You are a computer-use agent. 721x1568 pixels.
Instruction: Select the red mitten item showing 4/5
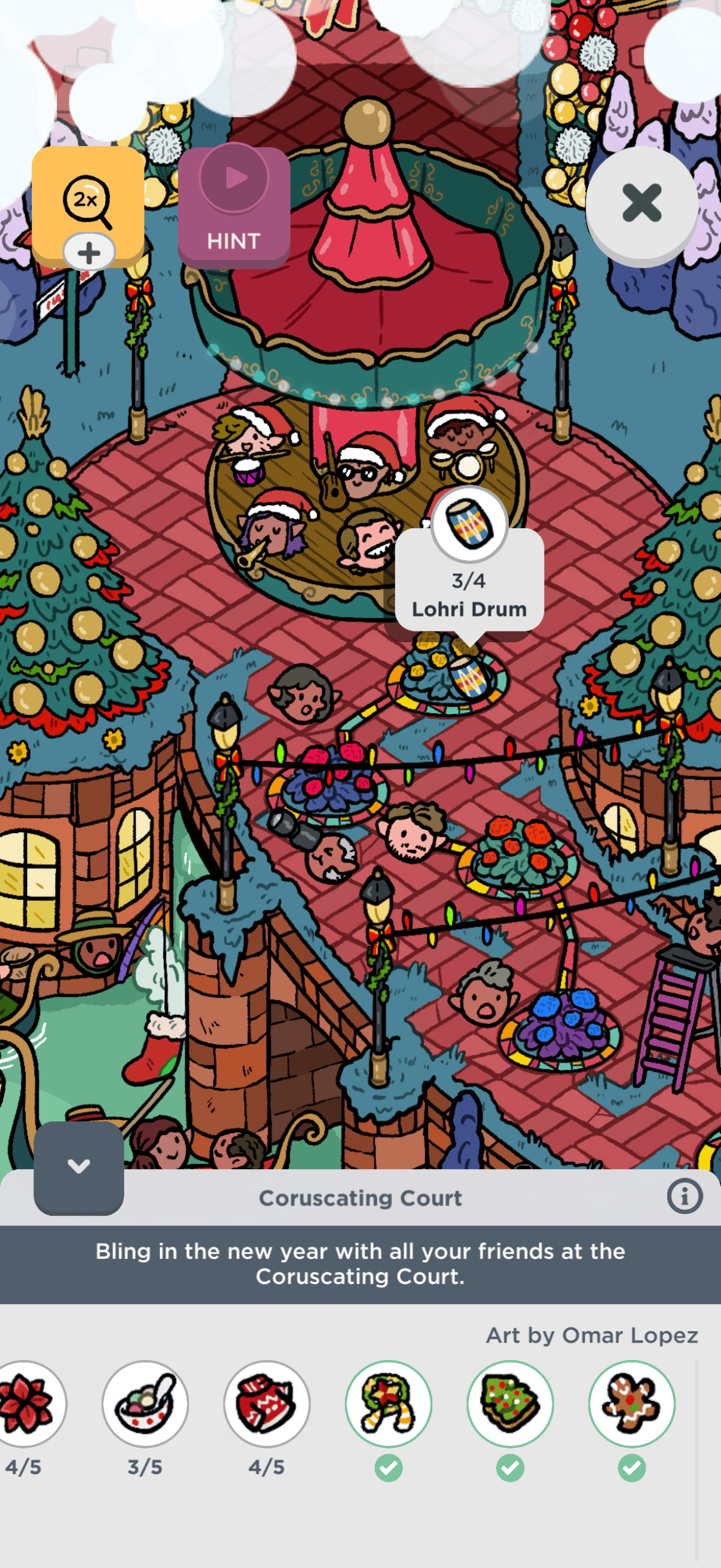267,1403
